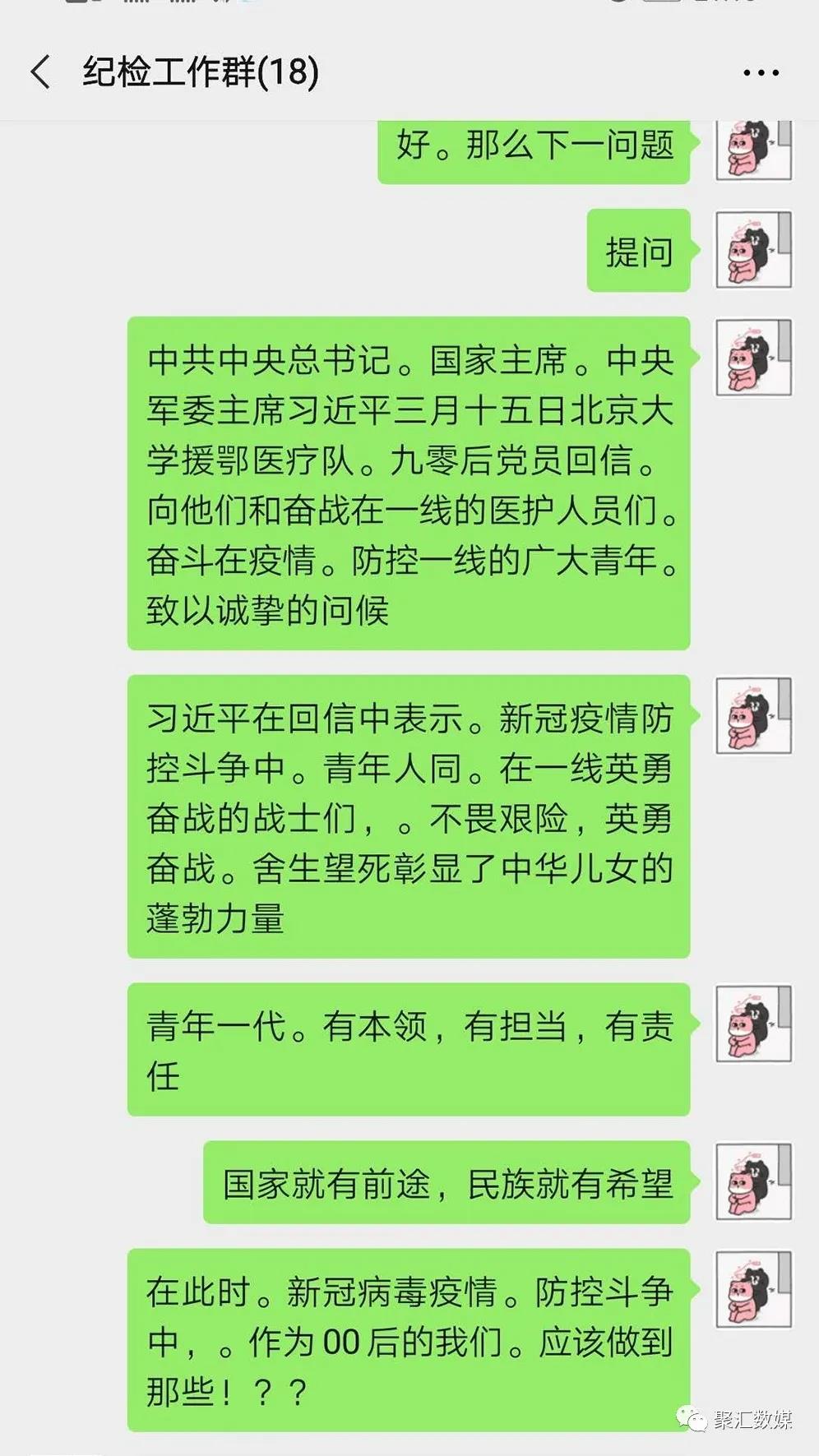The height and width of the screenshot is (1456, 819).
Task: Open avatar beside the 习近平在回信中表示 message
Action: click(x=753, y=715)
